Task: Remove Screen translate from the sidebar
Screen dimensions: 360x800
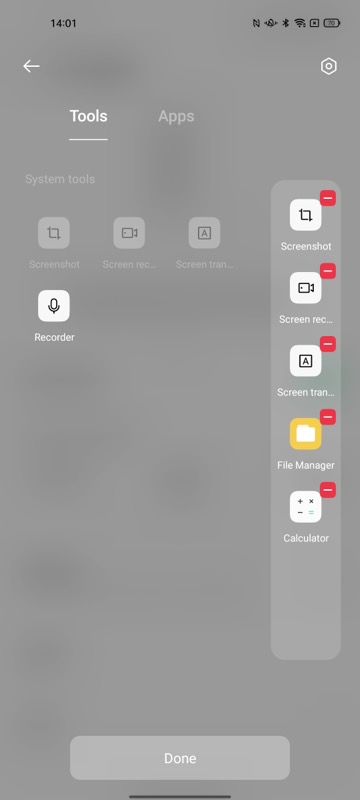Action: coord(328,344)
